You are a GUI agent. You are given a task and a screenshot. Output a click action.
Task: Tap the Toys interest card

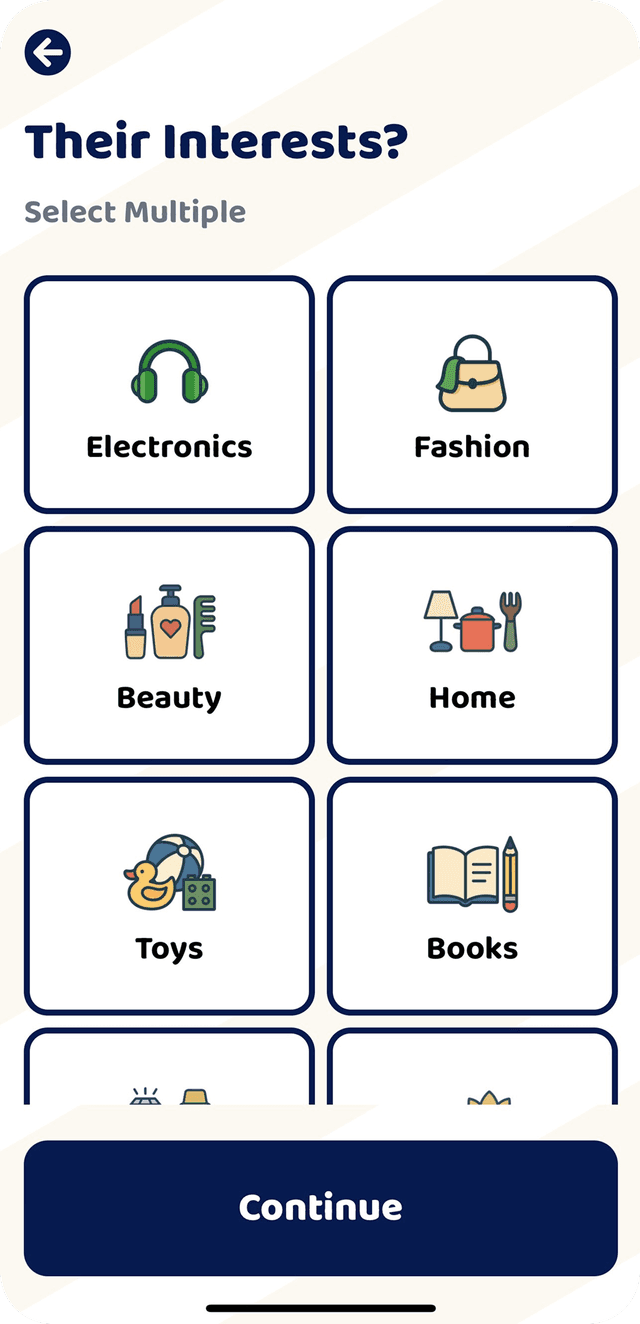click(169, 897)
